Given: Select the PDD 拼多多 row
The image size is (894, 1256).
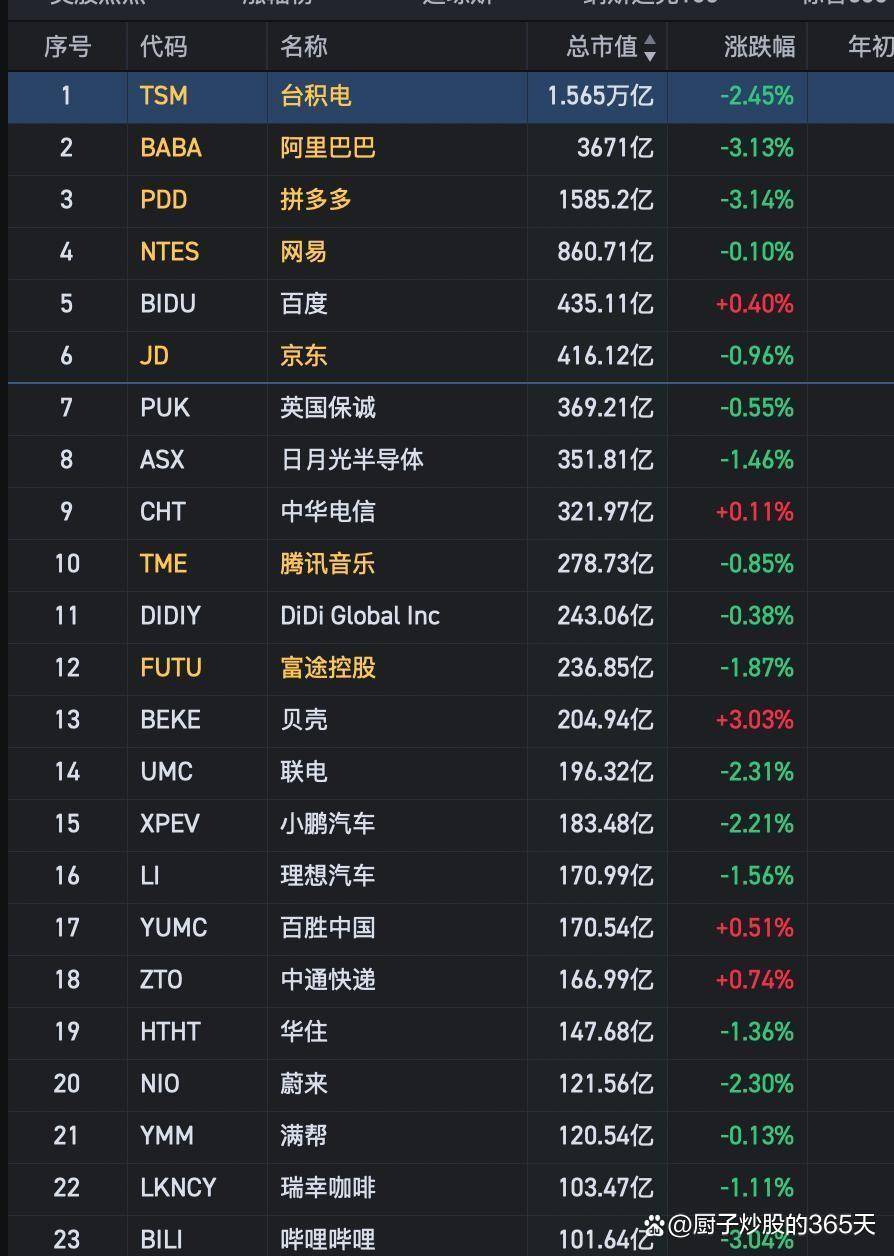Looking at the screenshot, I should (316, 200).
